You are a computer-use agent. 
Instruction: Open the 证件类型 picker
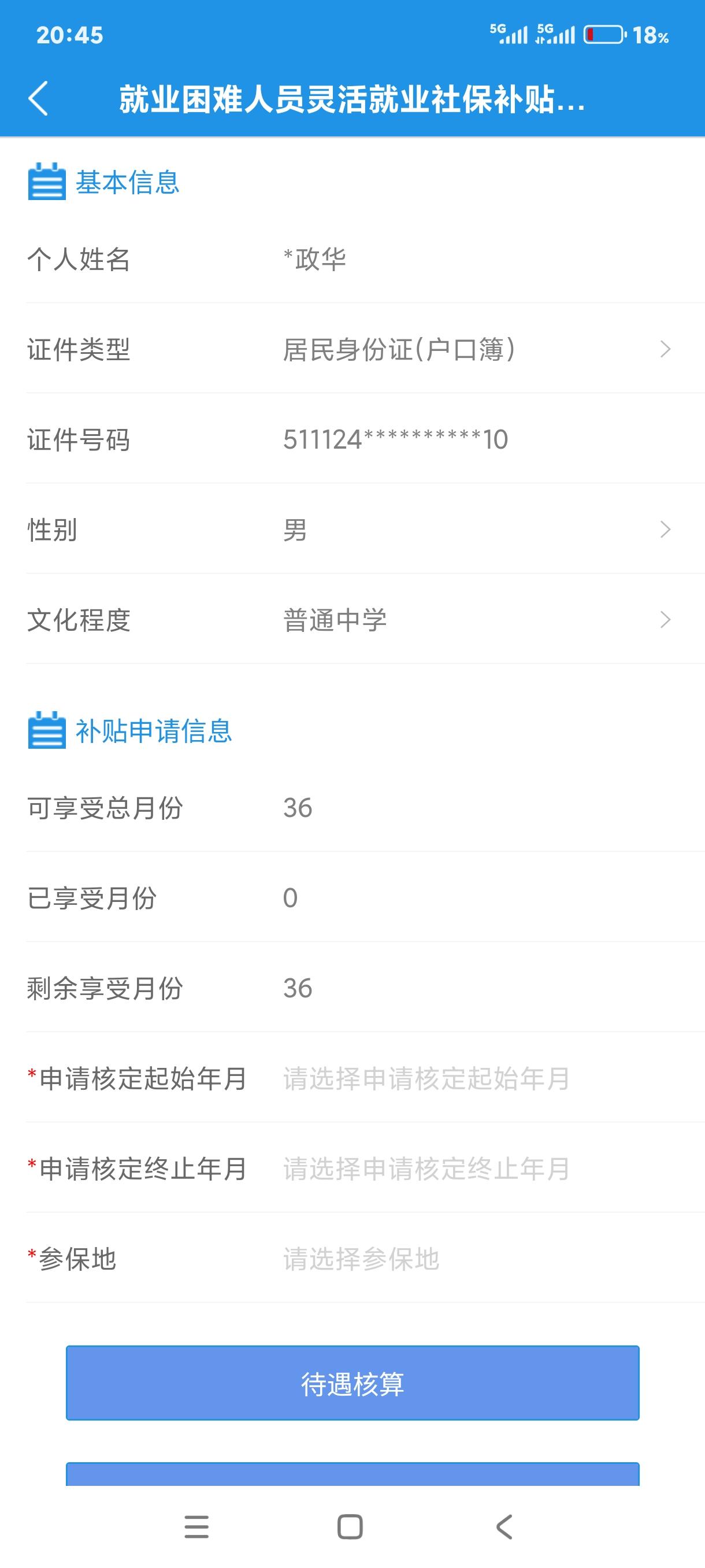(474, 349)
